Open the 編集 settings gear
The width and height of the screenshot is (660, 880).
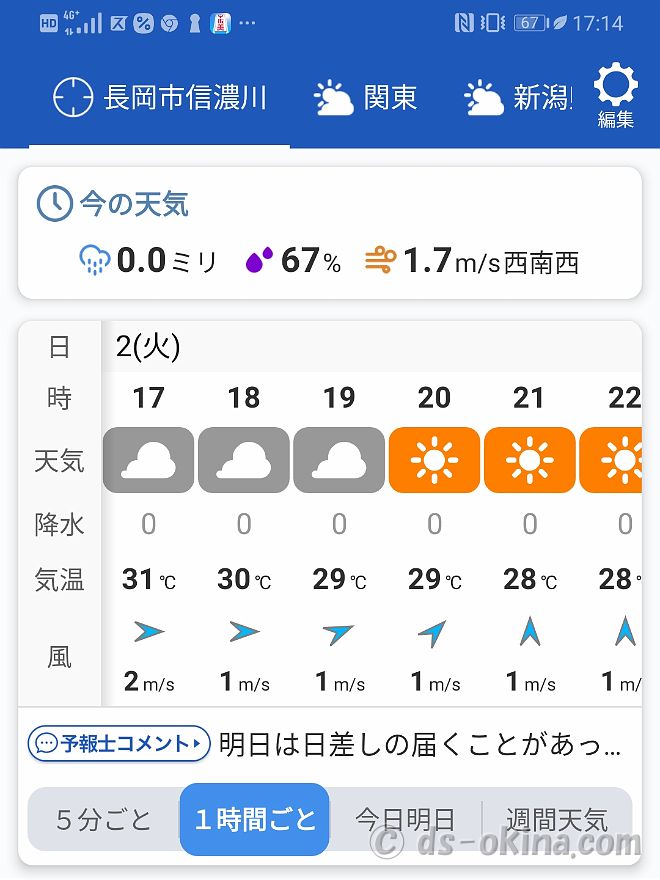point(615,97)
